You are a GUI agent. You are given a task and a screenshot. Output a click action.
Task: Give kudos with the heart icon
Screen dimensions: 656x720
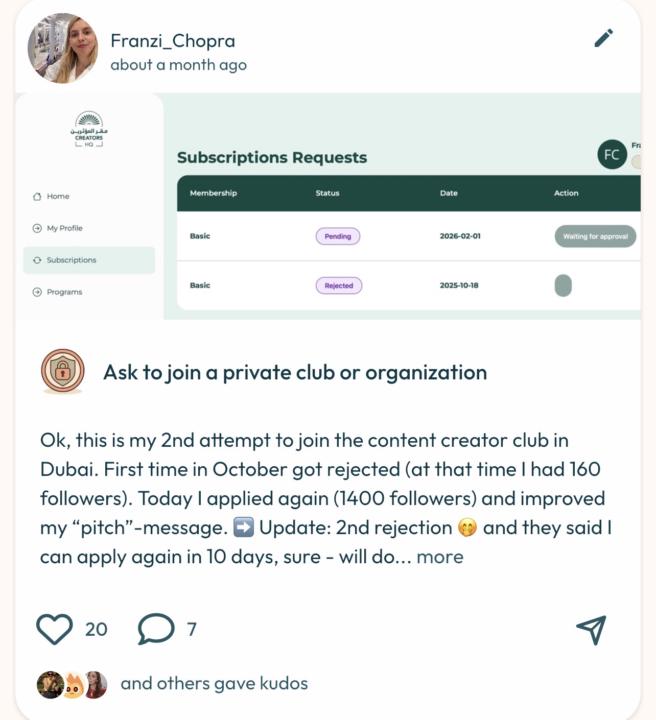tap(54, 629)
